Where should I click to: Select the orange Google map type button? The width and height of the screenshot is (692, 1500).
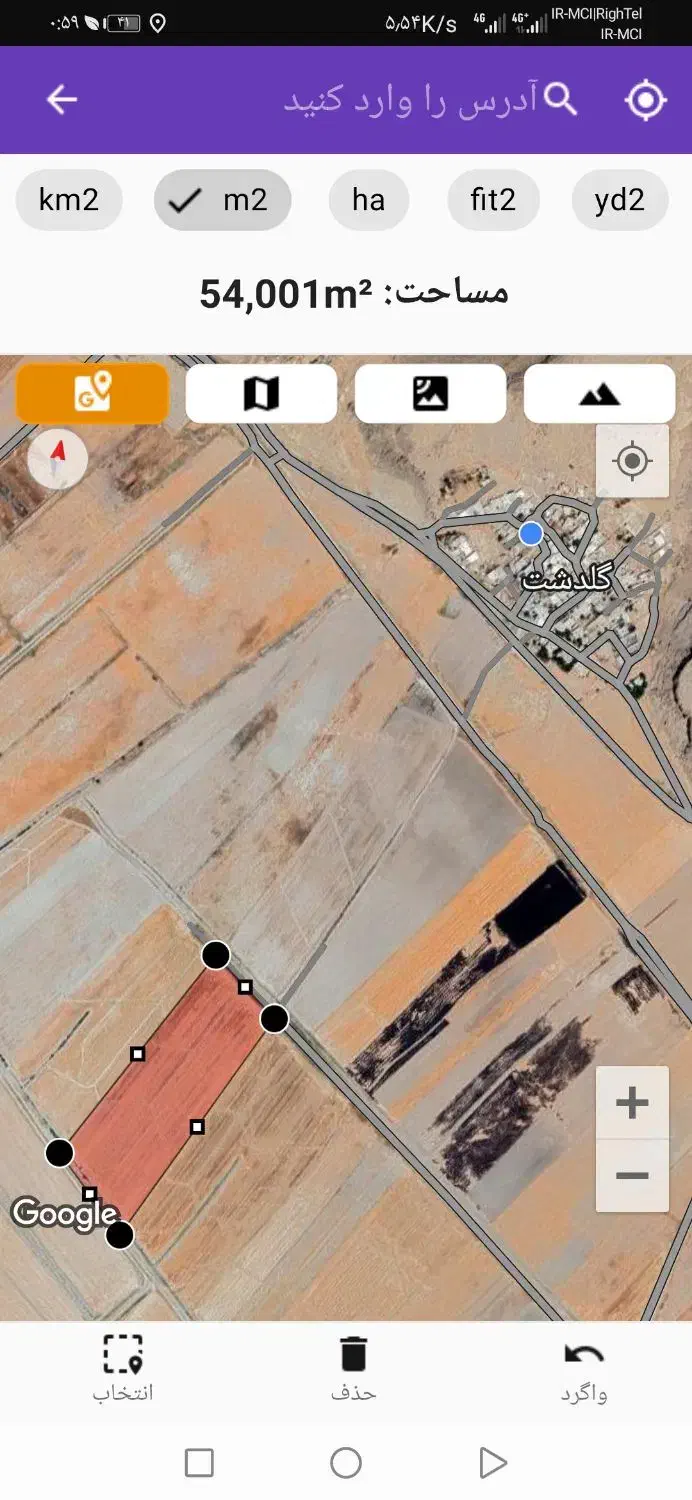tap(92, 393)
